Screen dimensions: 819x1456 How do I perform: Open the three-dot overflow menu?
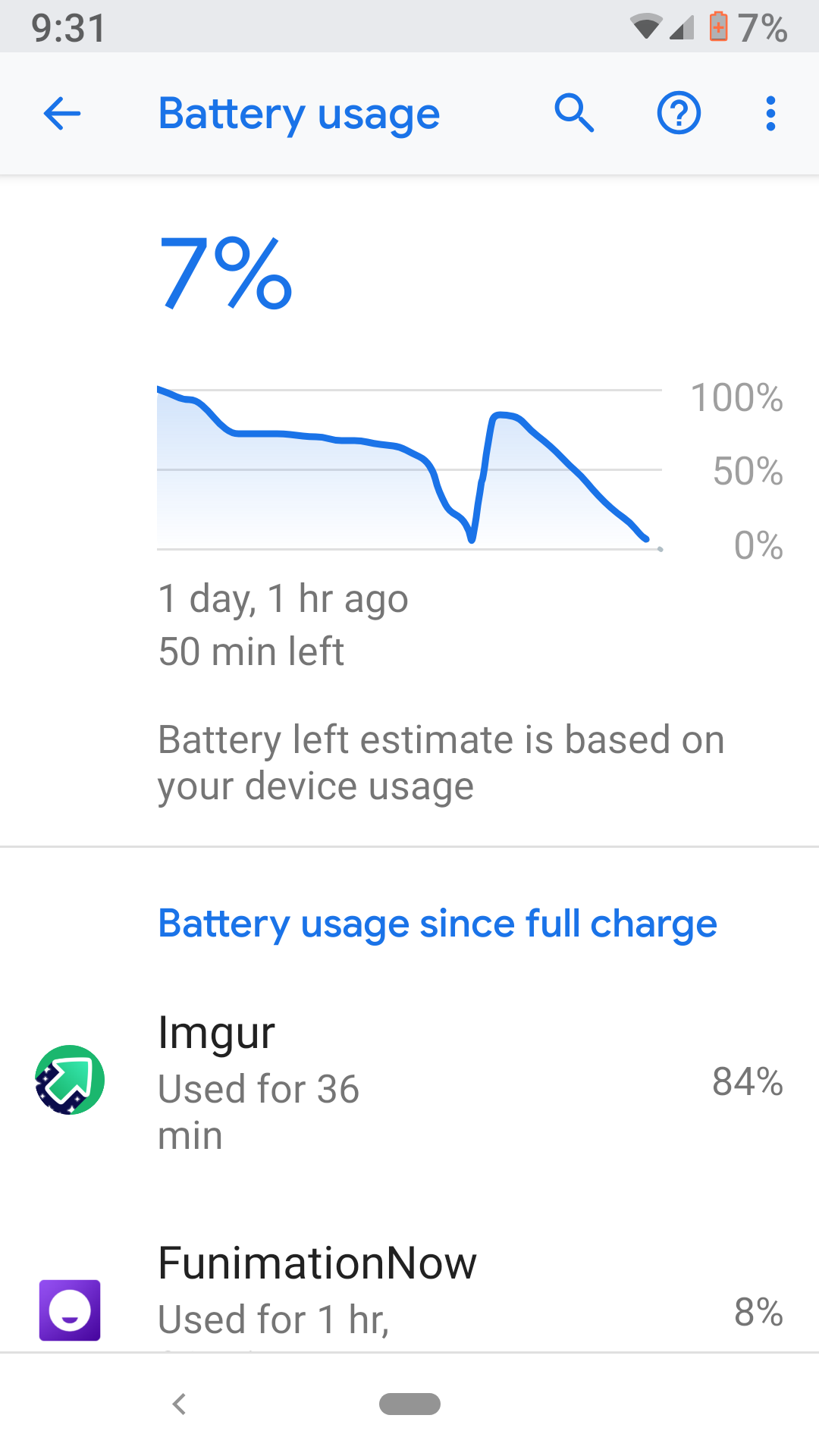point(770,114)
